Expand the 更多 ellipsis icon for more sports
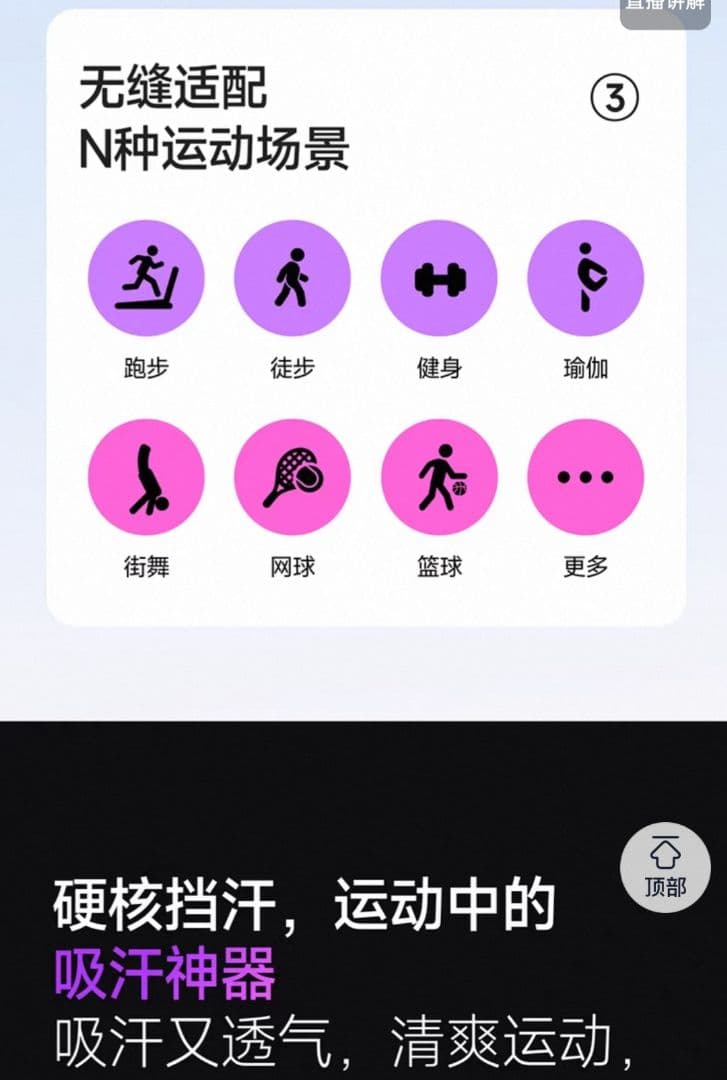Screen dimensions: 727x1080 click(x=585, y=477)
